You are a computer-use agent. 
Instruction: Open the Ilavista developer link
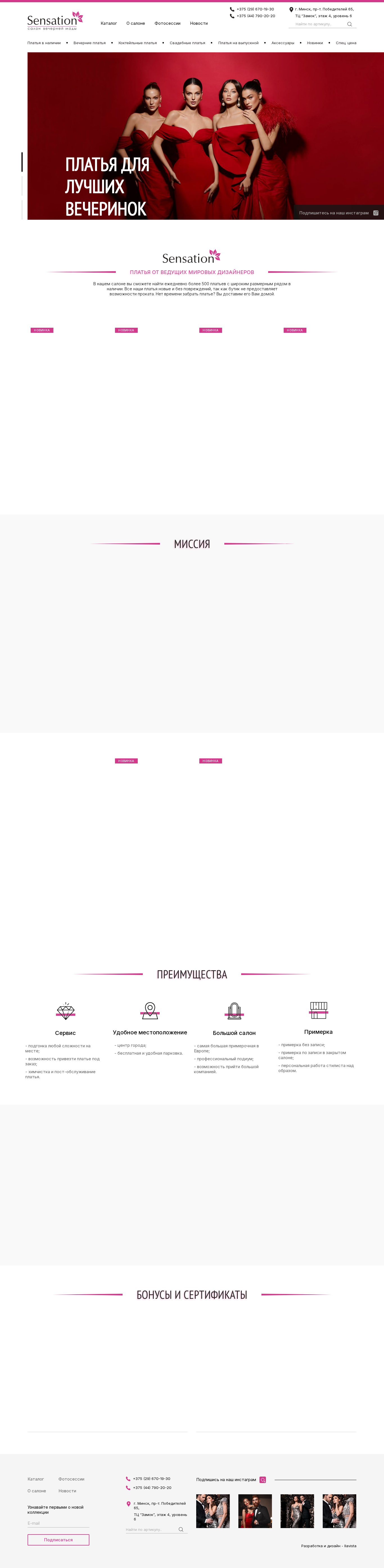[350, 1545]
